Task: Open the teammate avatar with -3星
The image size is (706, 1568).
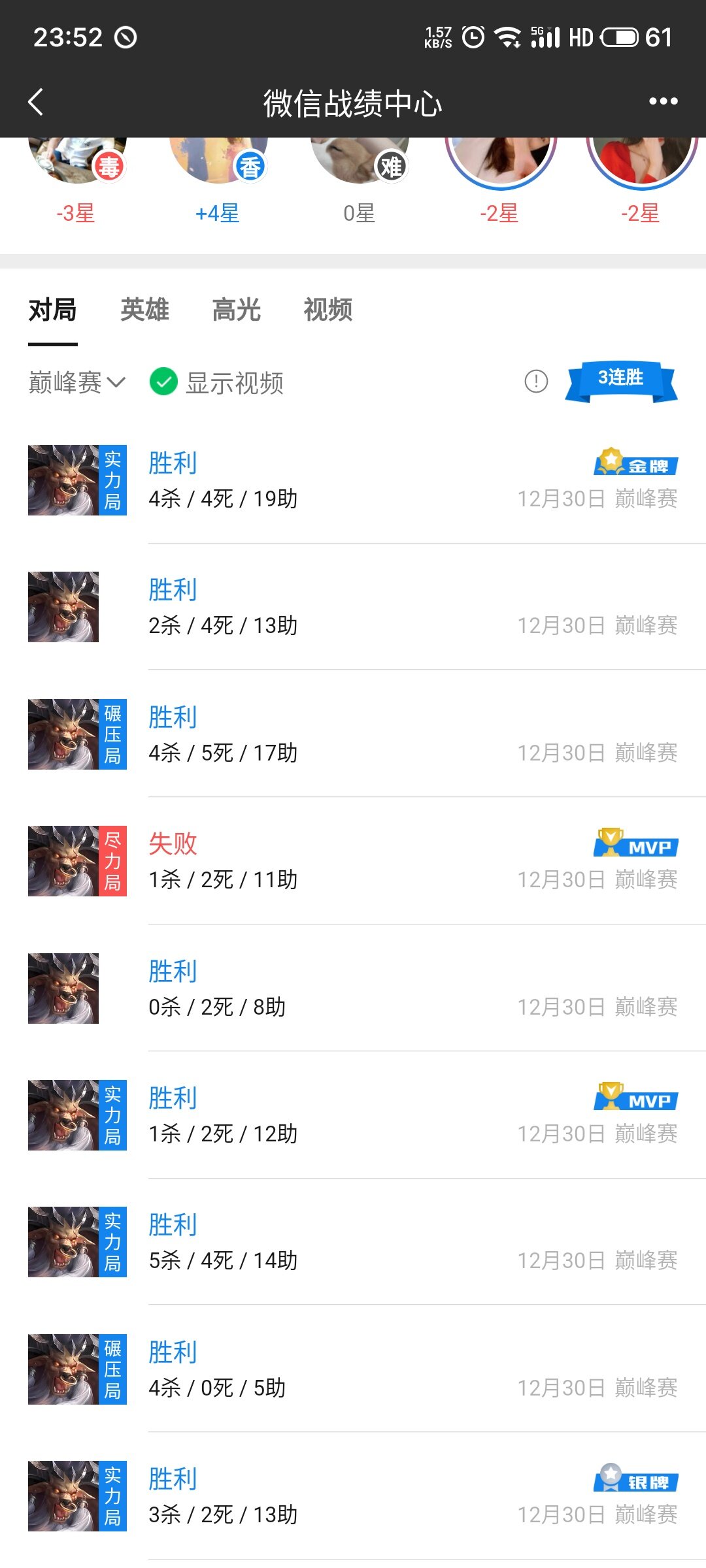Action: pos(76,160)
